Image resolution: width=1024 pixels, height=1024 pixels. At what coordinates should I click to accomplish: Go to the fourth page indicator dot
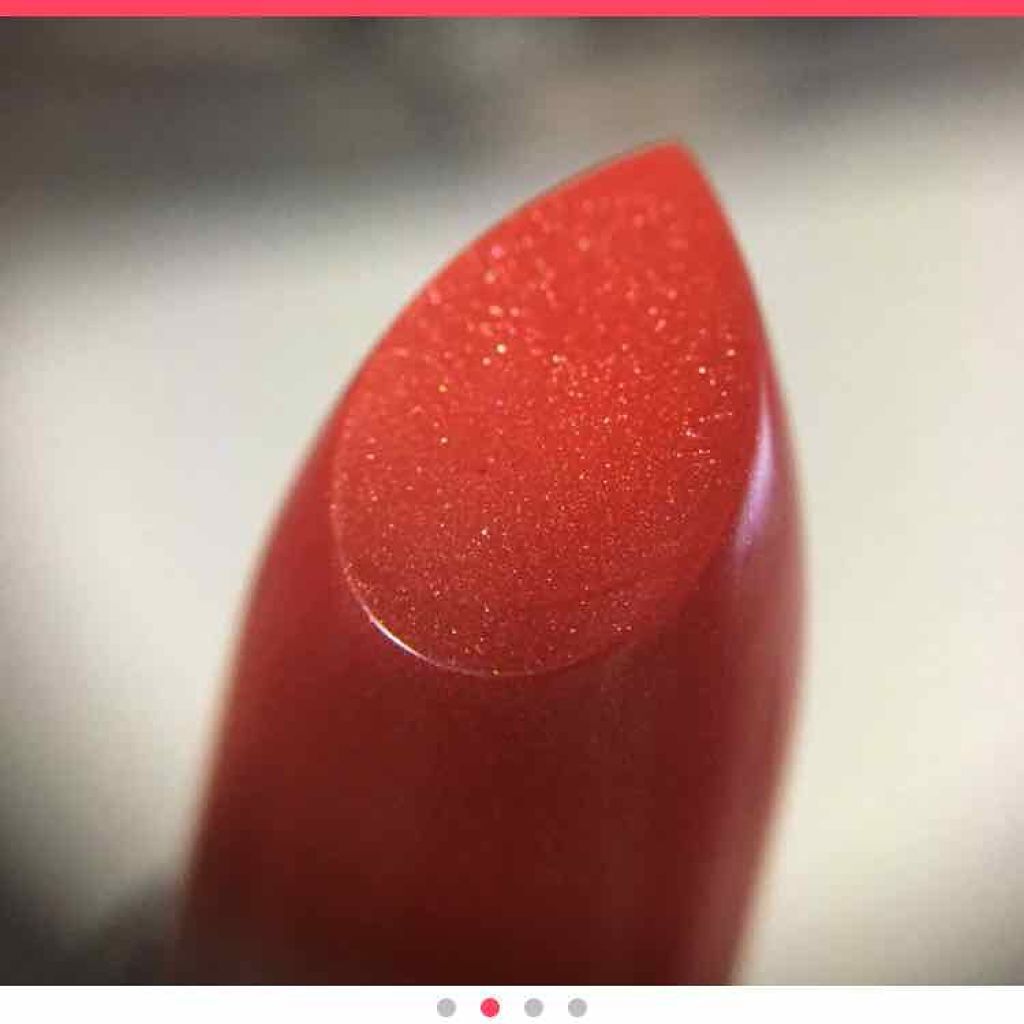tap(578, 1007)
